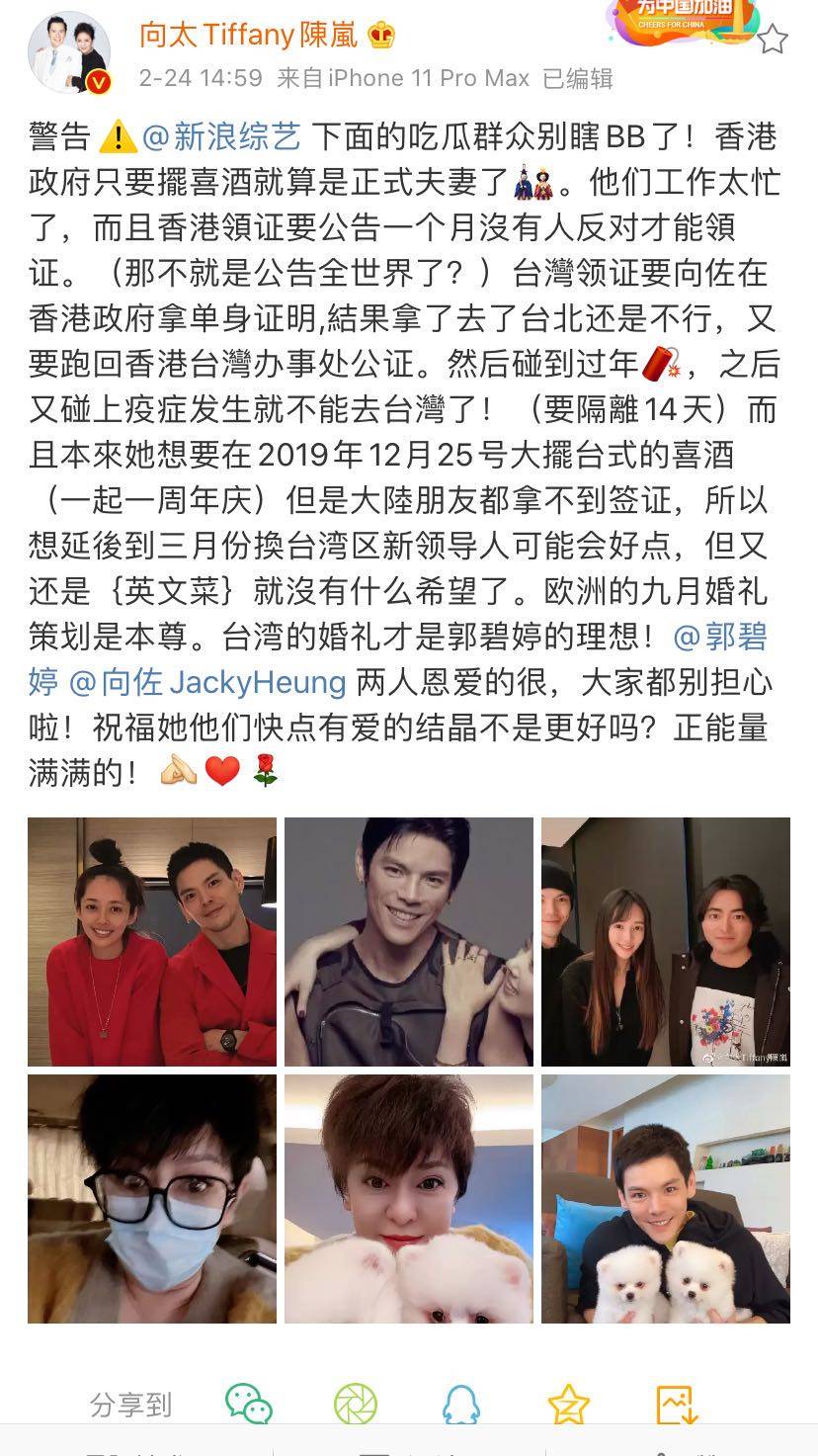Save the post as an image
This screenshot has height=1456, width=818.
point(677,1404)
